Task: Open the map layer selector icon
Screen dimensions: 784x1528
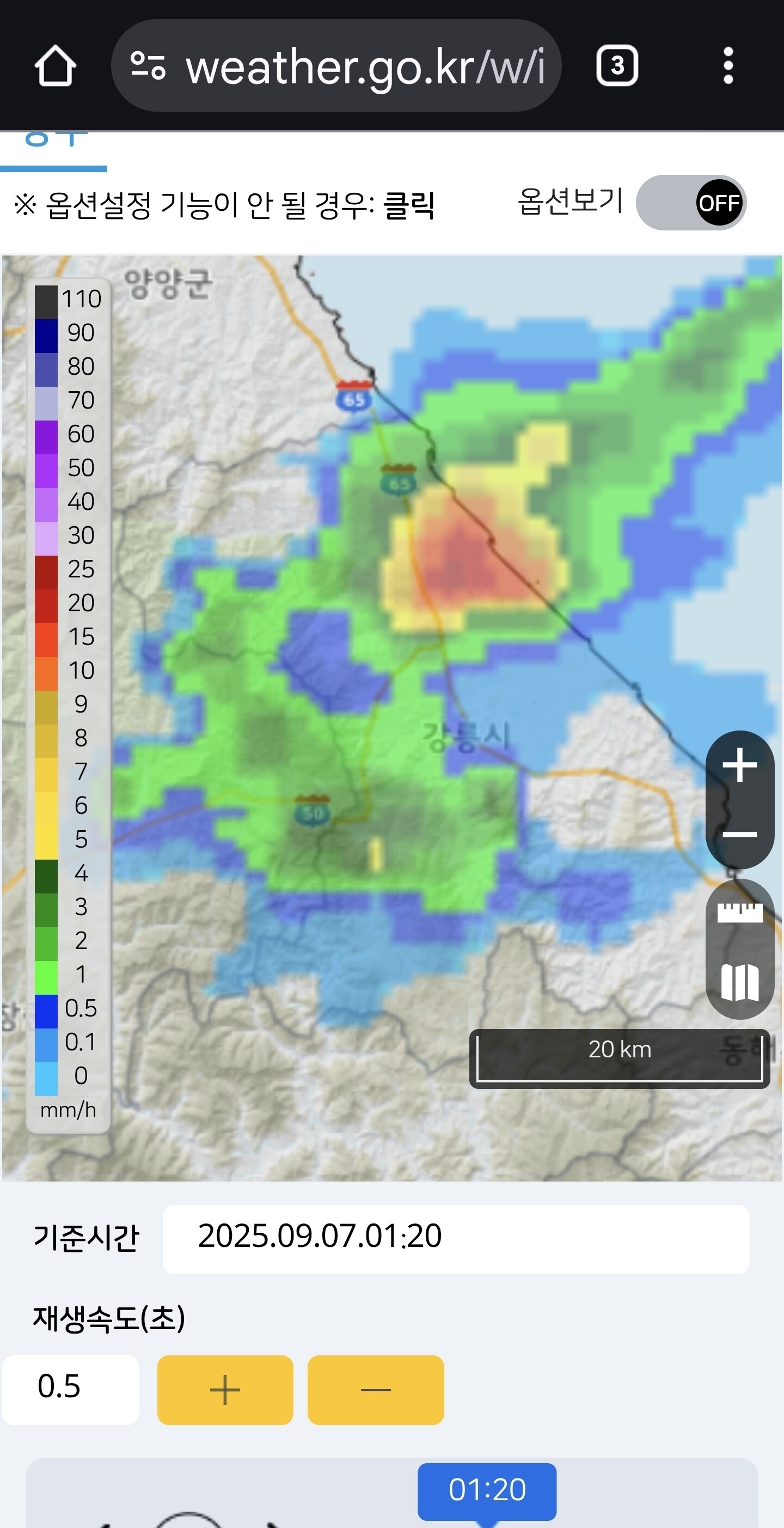Action: [739, 982]
